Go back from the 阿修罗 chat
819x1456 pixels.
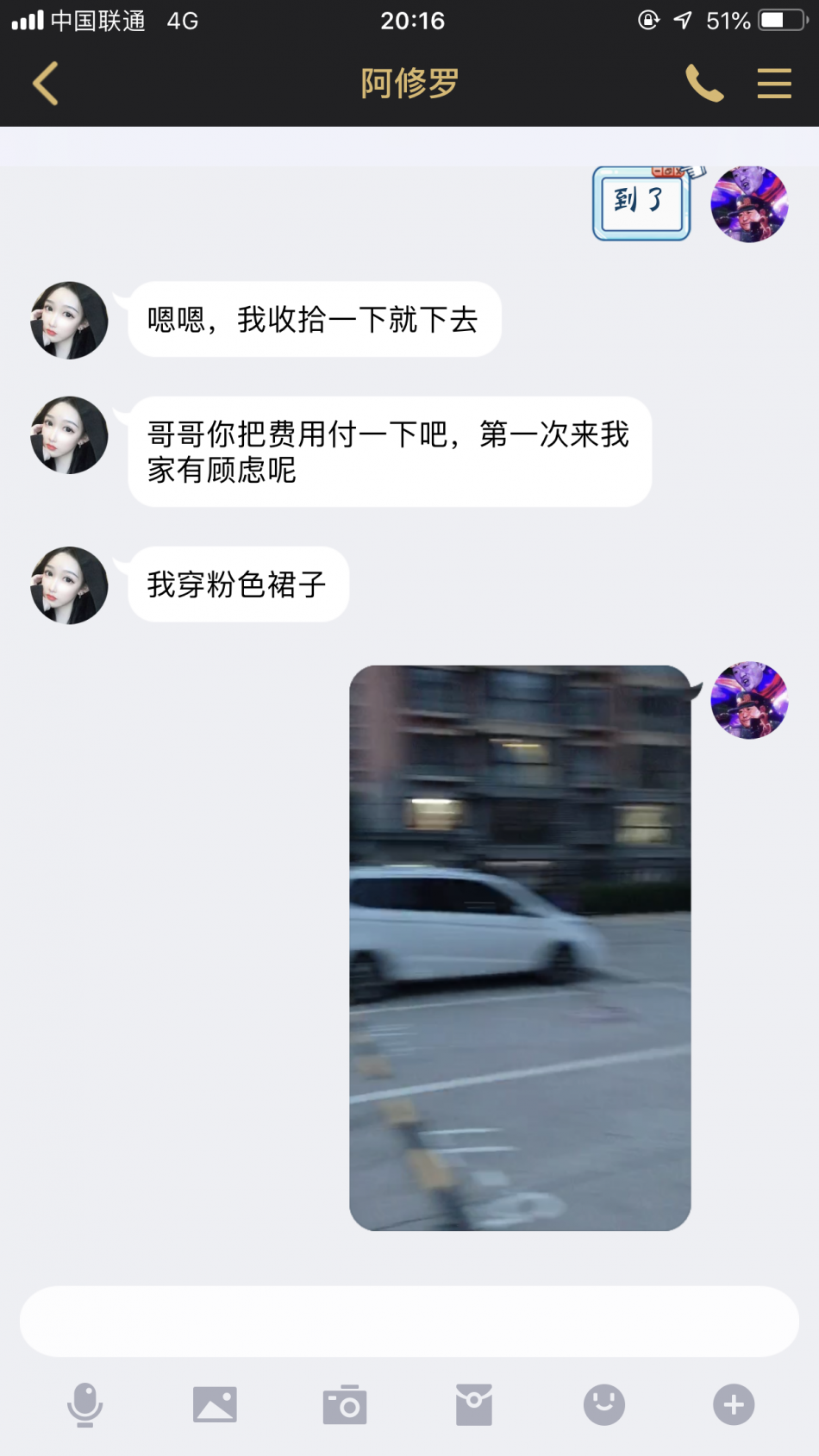click(x=46, y=84)
